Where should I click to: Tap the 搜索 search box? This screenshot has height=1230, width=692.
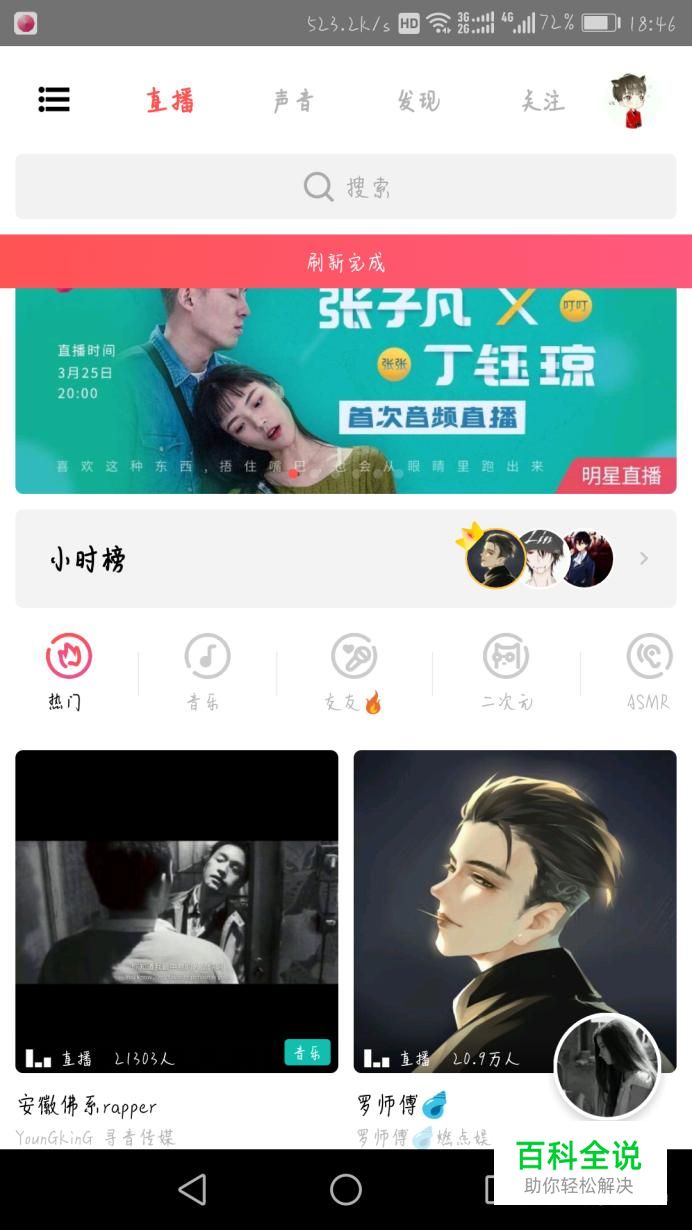pos(345,187)
